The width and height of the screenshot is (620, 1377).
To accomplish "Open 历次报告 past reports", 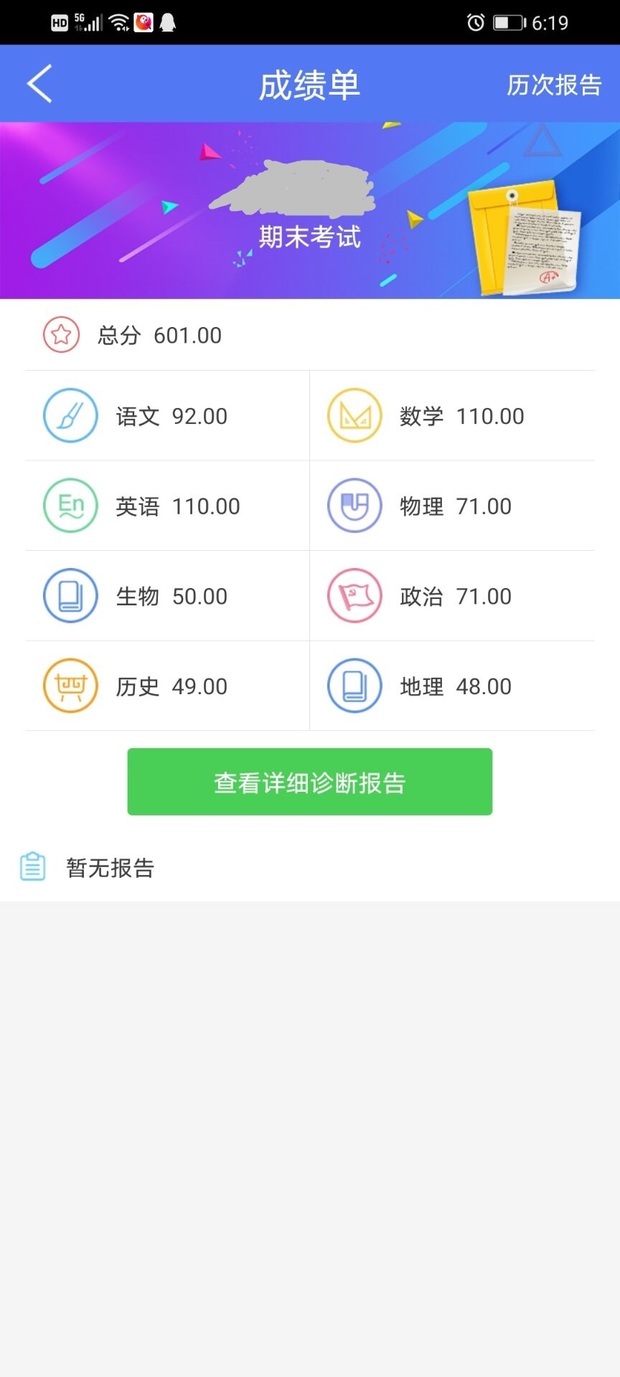I will pos(554,86).
